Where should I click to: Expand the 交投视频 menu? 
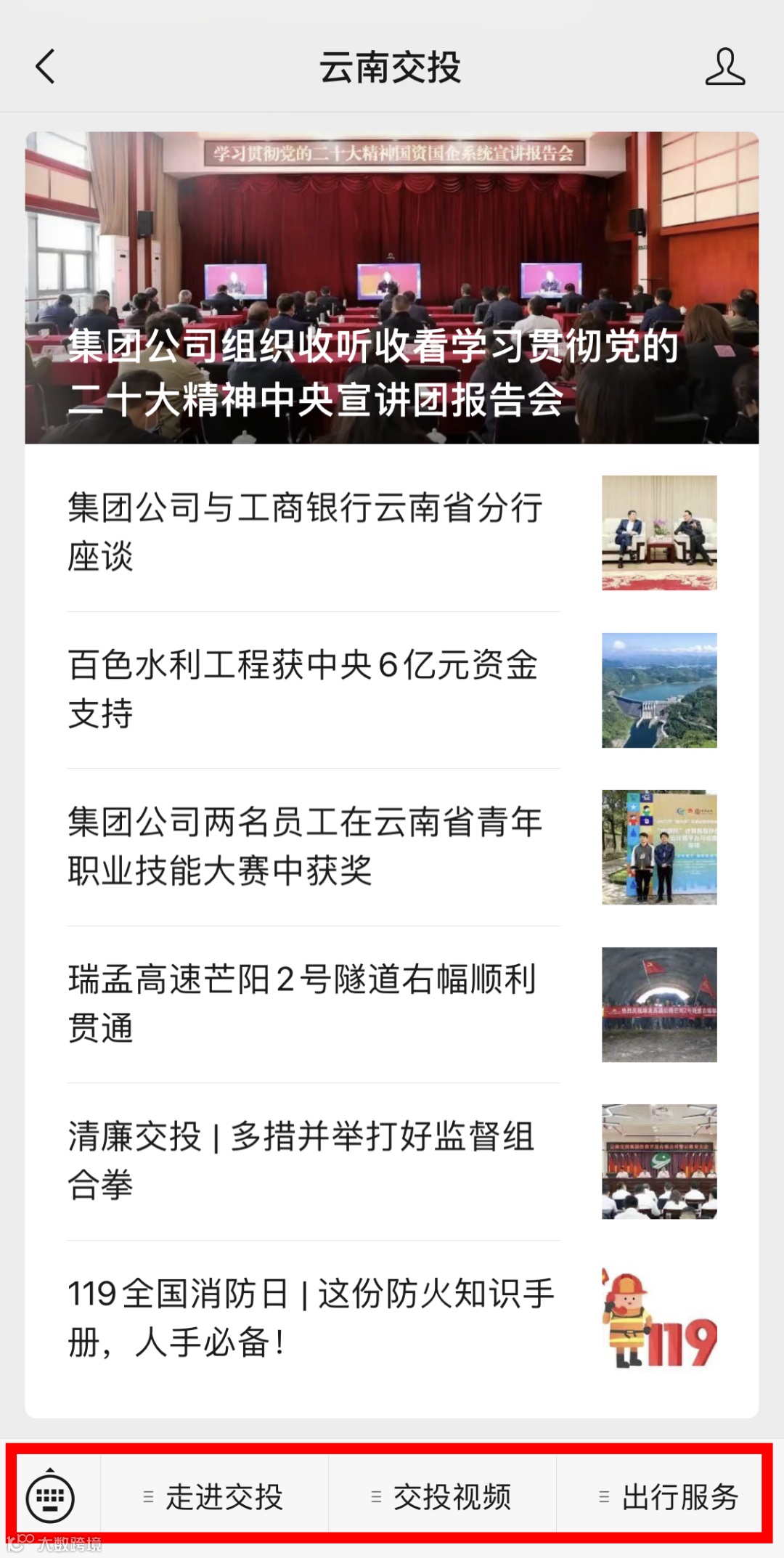[442, 1497]
